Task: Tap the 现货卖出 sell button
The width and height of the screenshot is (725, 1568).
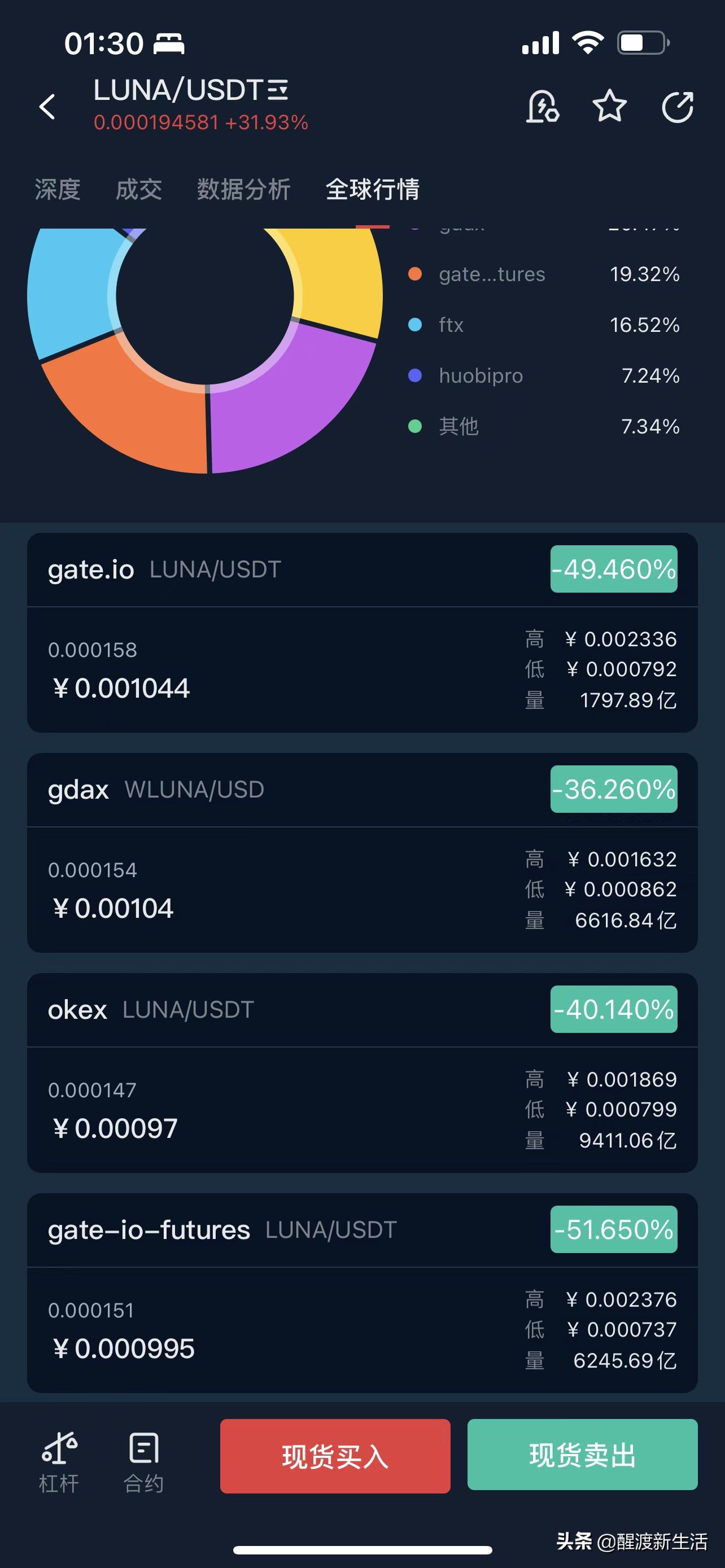Action: (x=582, y=1454)
